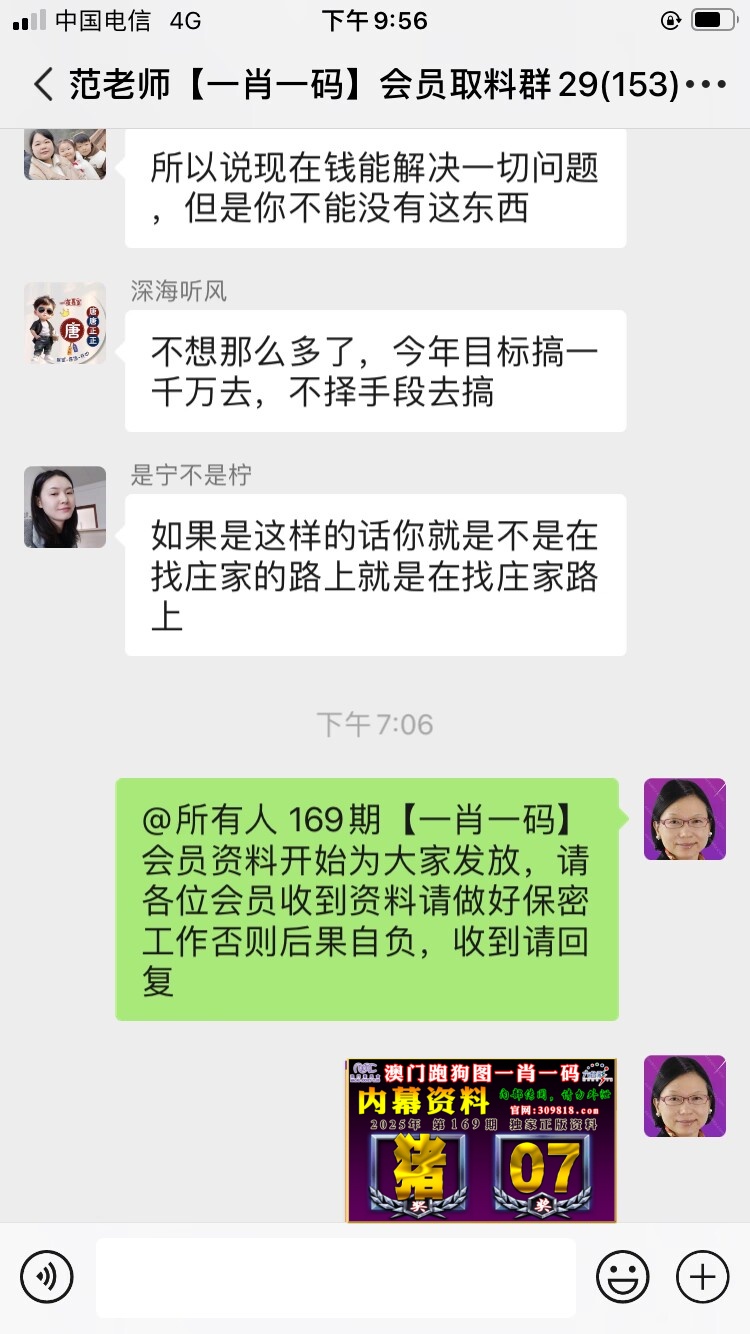View 深海听风's profile avatar
This screenshot has height=1334, width=750.
click(65, 323)
